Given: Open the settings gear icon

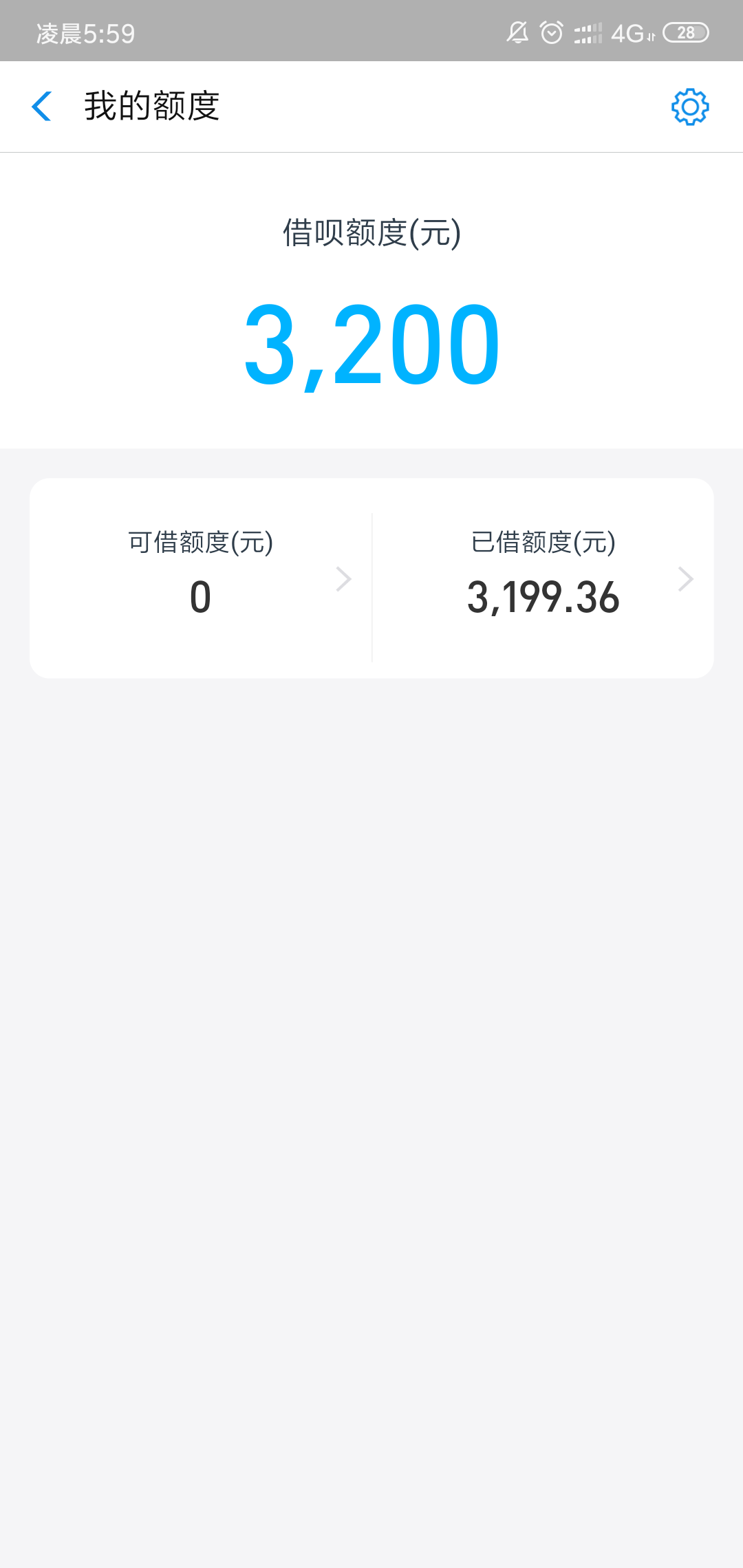Looking at the screenshot, I should coord(690,107).
